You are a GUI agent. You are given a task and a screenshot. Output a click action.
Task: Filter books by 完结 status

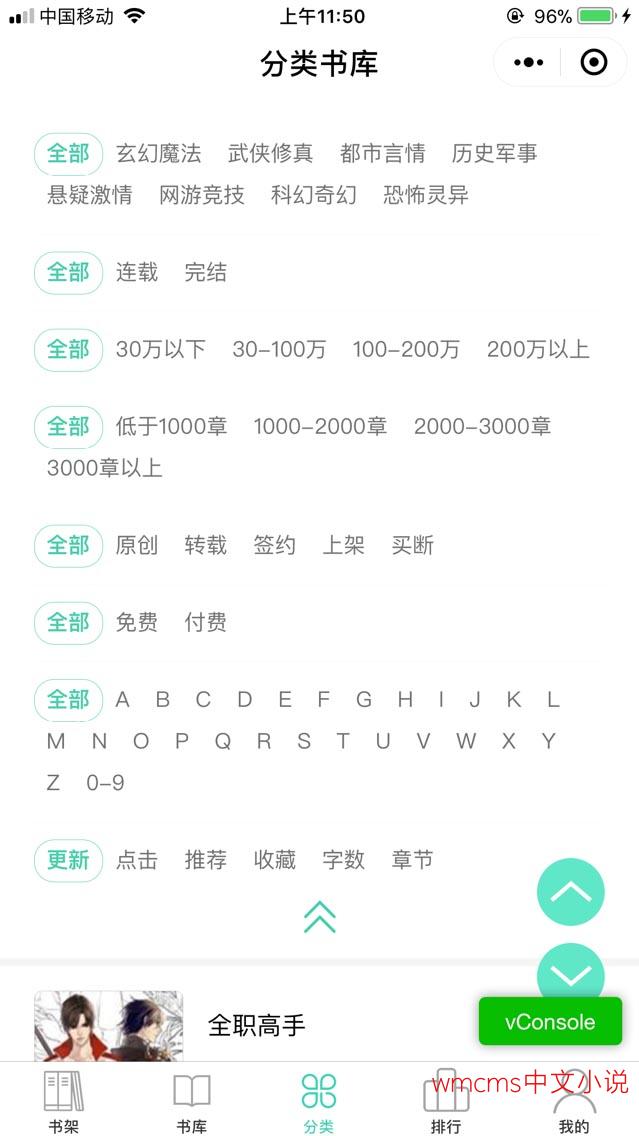(x=206, y=272)
